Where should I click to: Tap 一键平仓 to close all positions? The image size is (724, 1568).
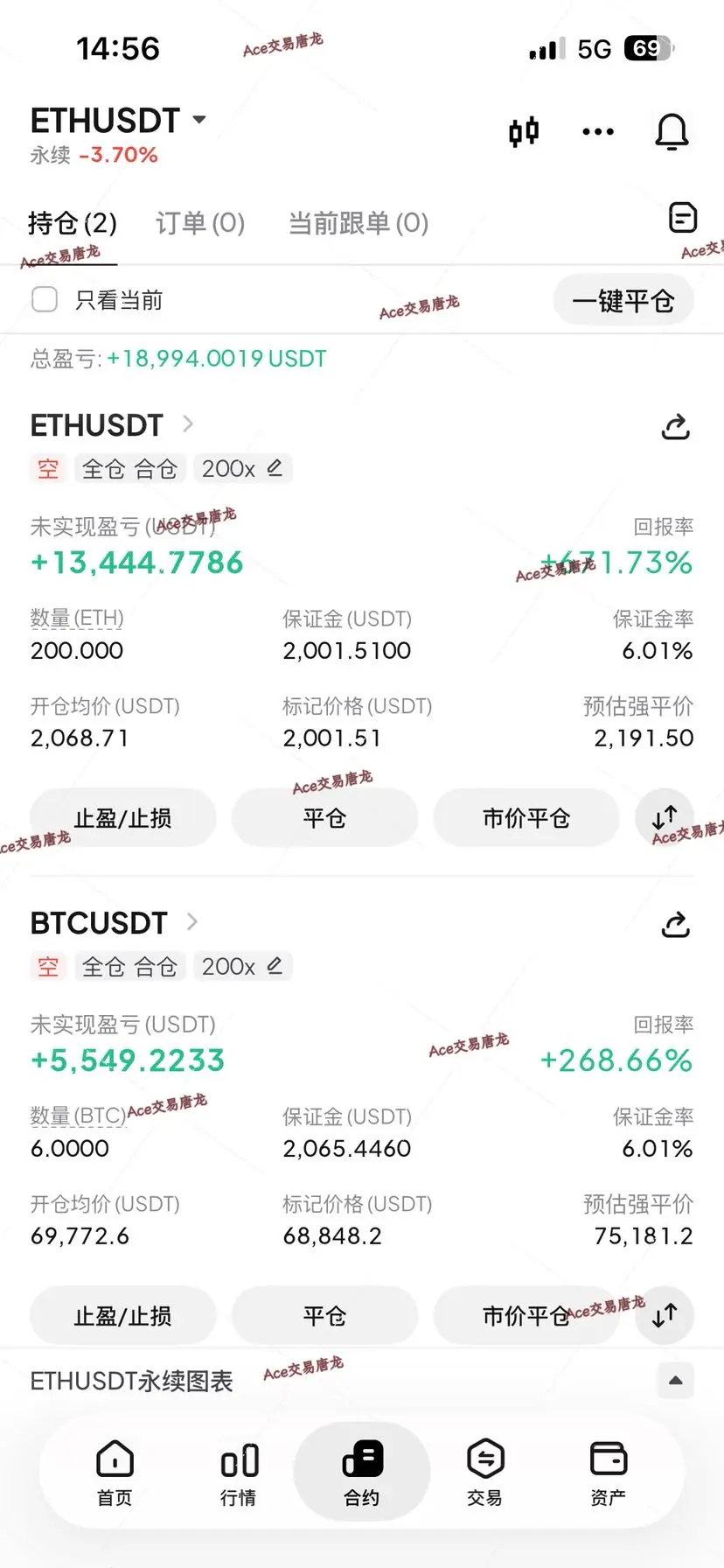[623, 301]
